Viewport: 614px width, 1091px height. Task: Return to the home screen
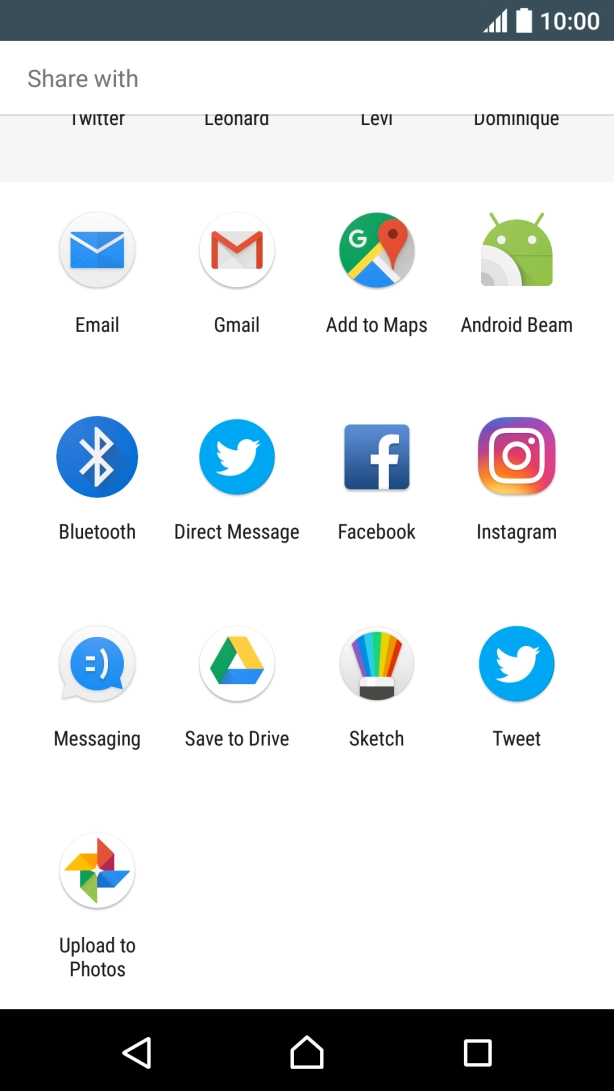(307, 1052)
